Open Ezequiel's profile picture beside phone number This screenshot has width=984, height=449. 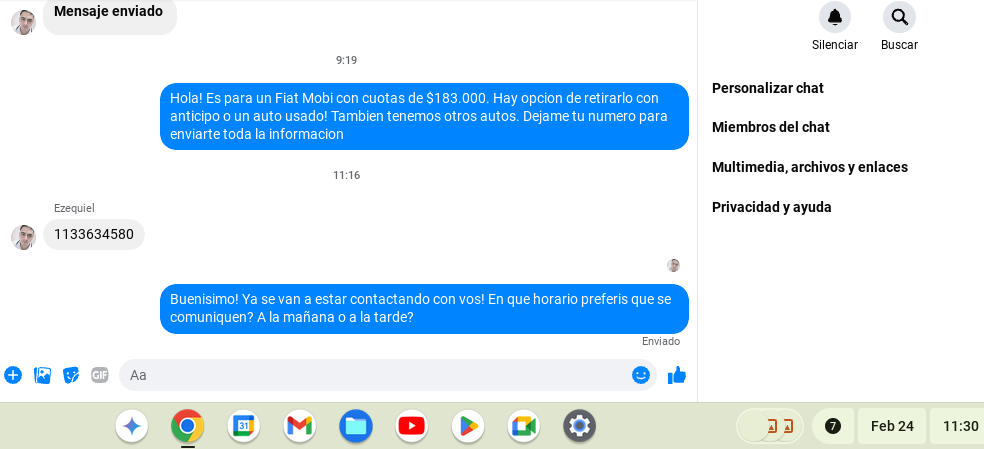23,237
